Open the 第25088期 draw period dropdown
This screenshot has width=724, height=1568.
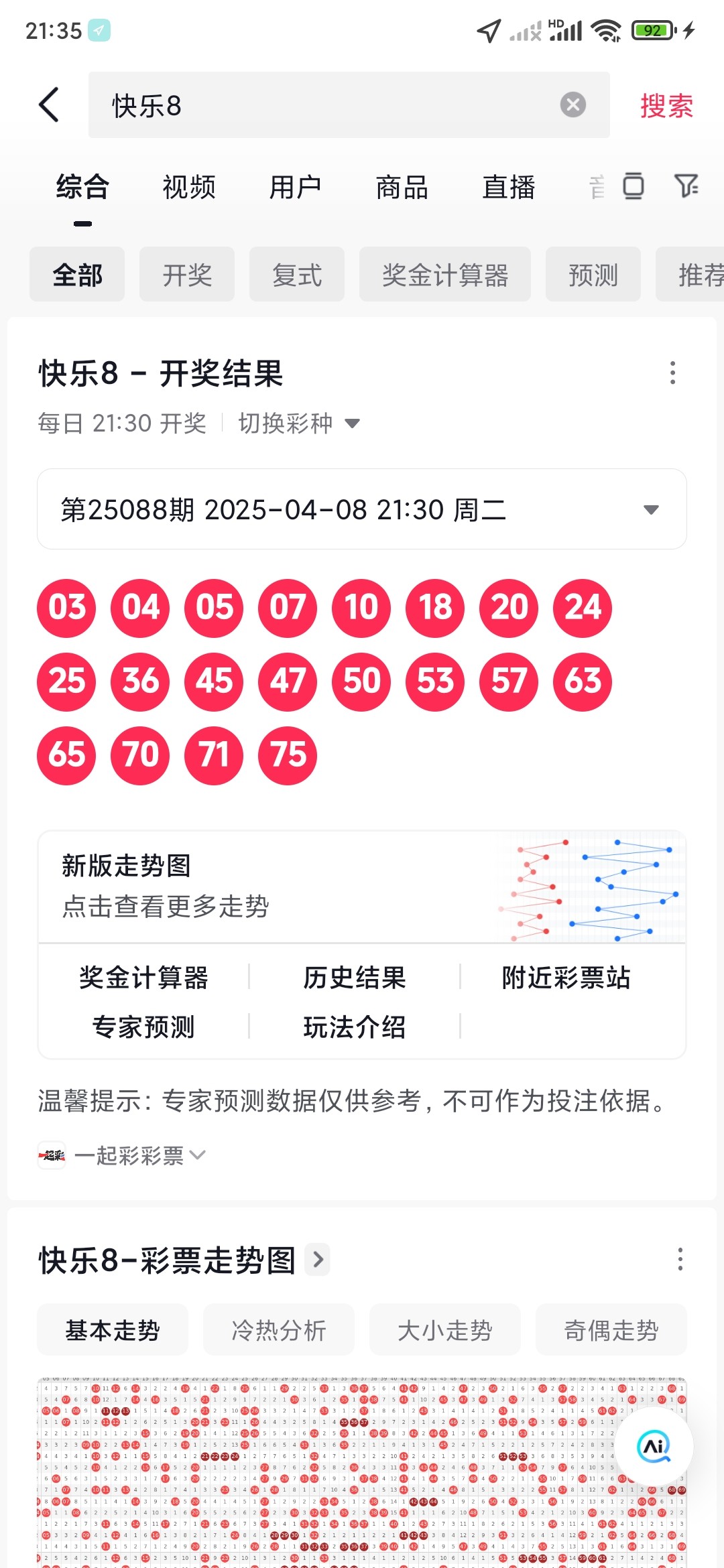click(362, 509)
